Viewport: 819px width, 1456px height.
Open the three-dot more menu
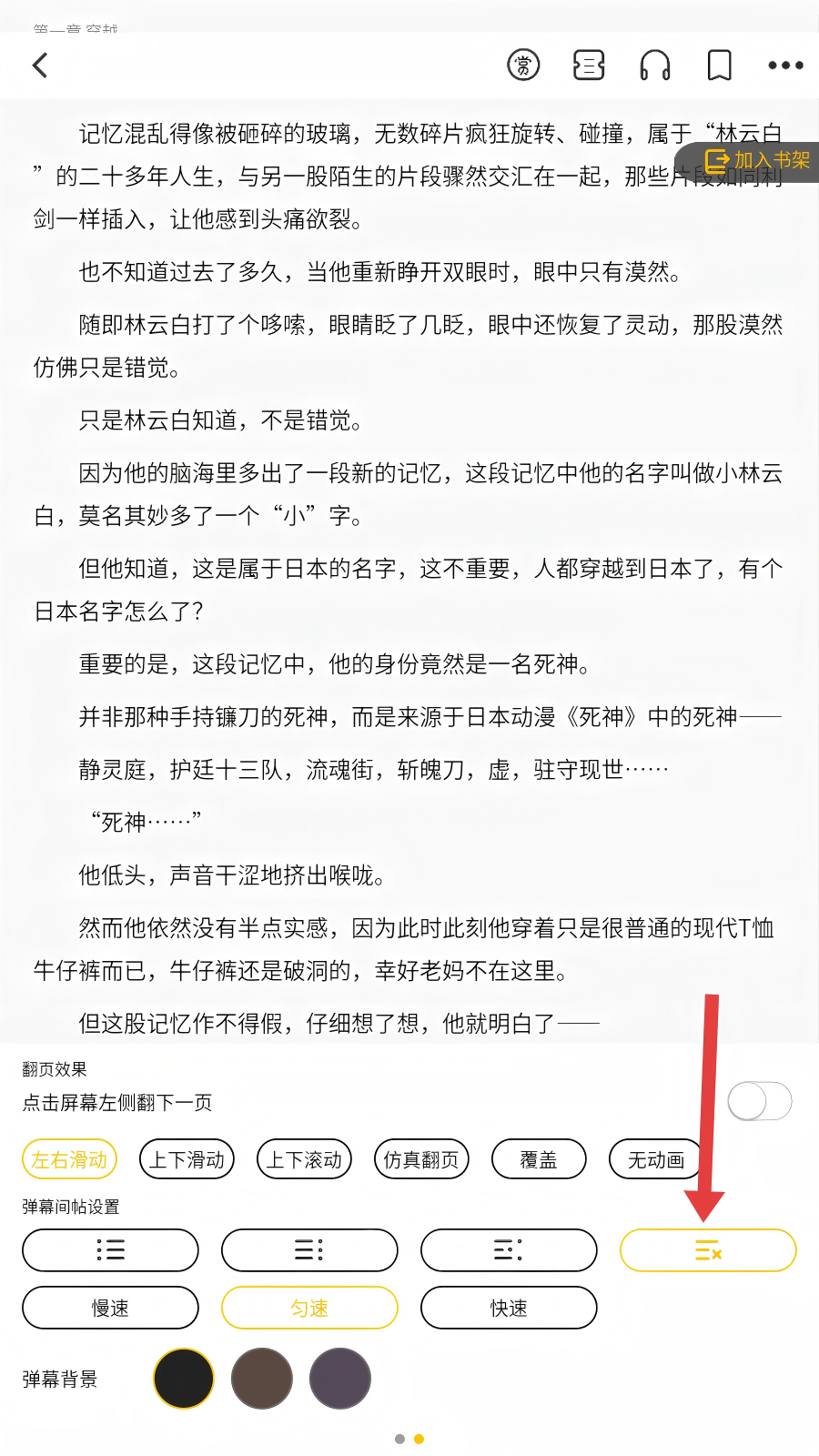point(785,66)
